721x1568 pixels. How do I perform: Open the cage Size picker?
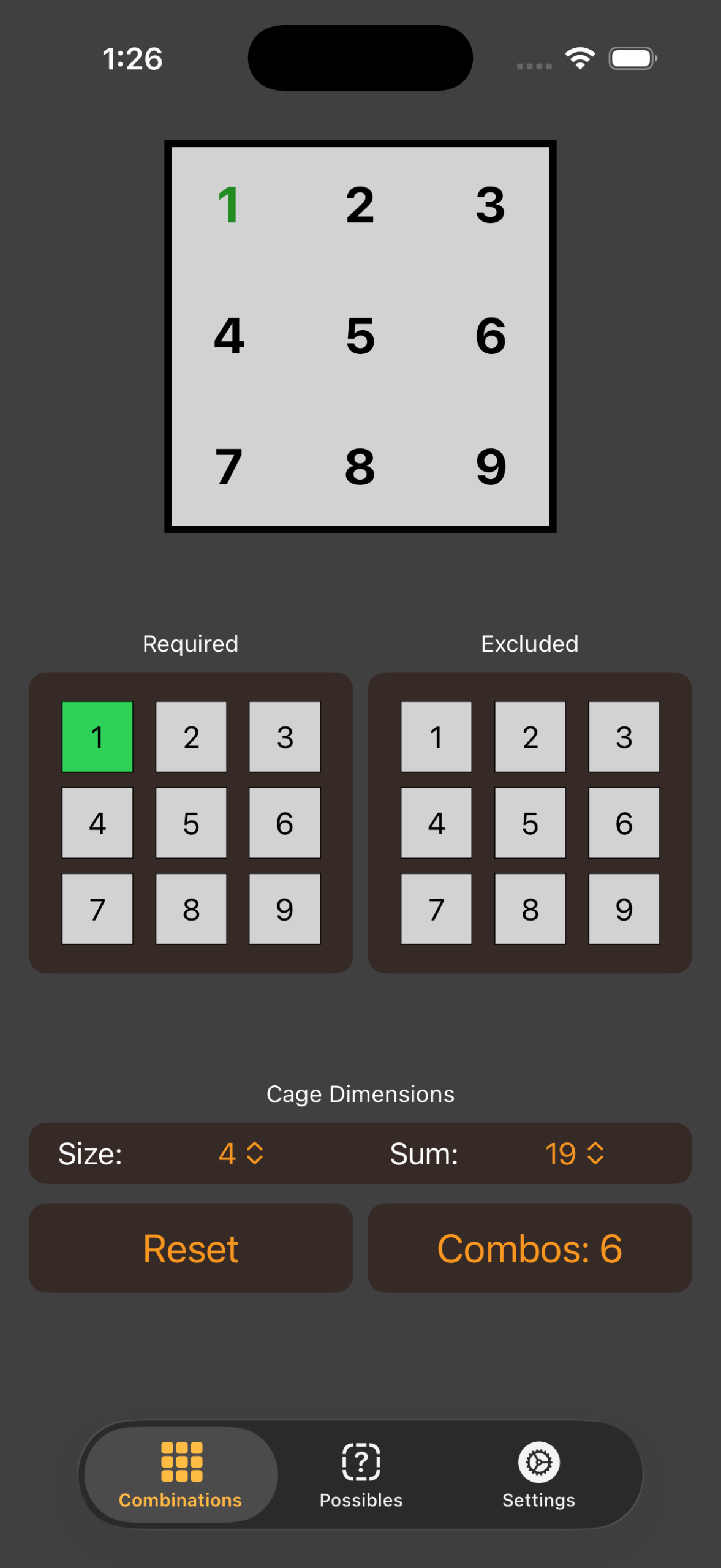[241, 1154]
